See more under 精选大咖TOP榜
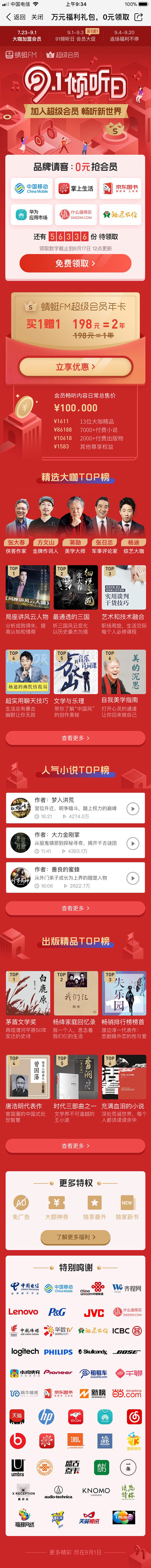The image size is (151, 1568). pos(75,738)
